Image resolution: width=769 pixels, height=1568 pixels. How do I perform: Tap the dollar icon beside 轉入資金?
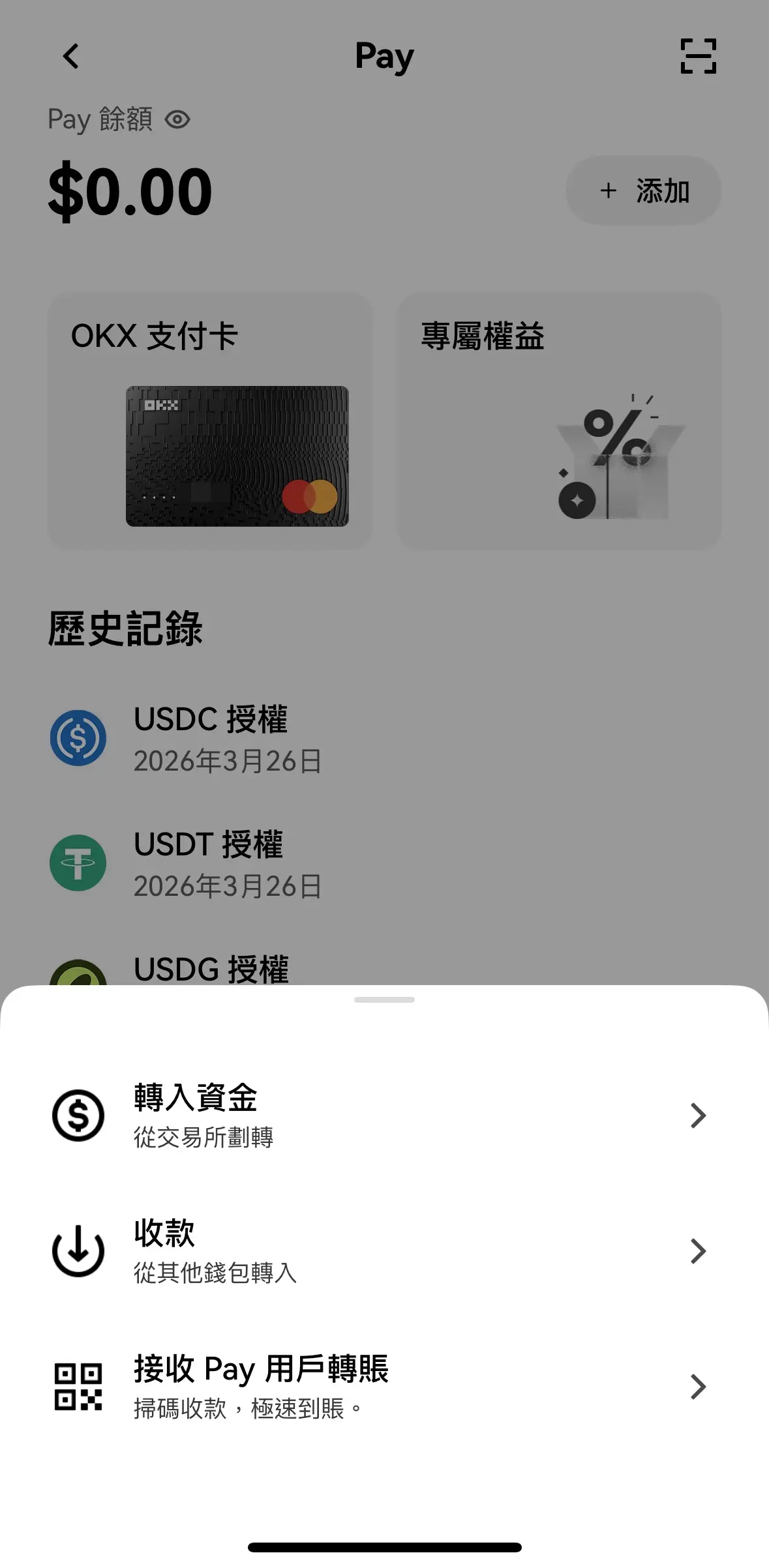click(76, 1115)
